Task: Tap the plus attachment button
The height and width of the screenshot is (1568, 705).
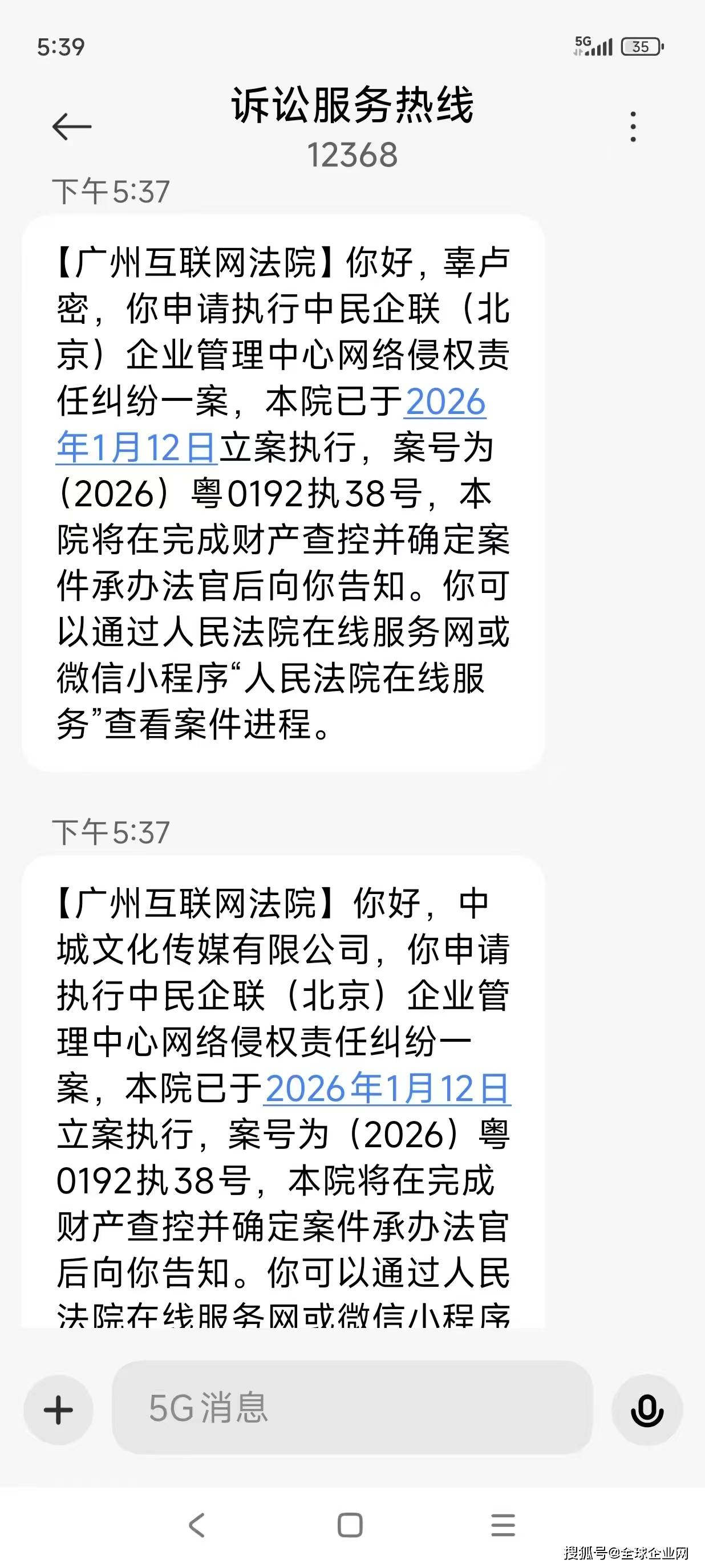Action: pos(58,1409)
